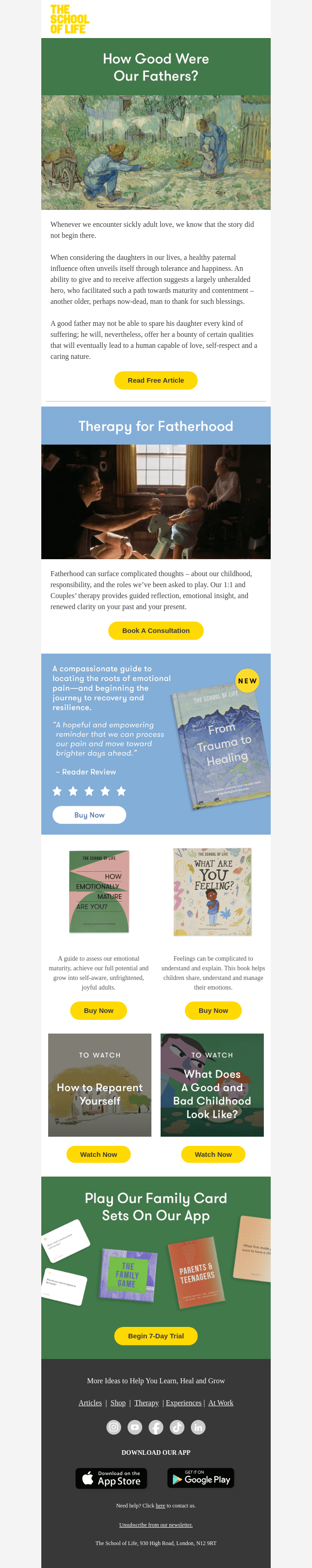Tap the Read Free Article button
The image size is (312, 1568).
pyautogui.click(x=156, y=380)
